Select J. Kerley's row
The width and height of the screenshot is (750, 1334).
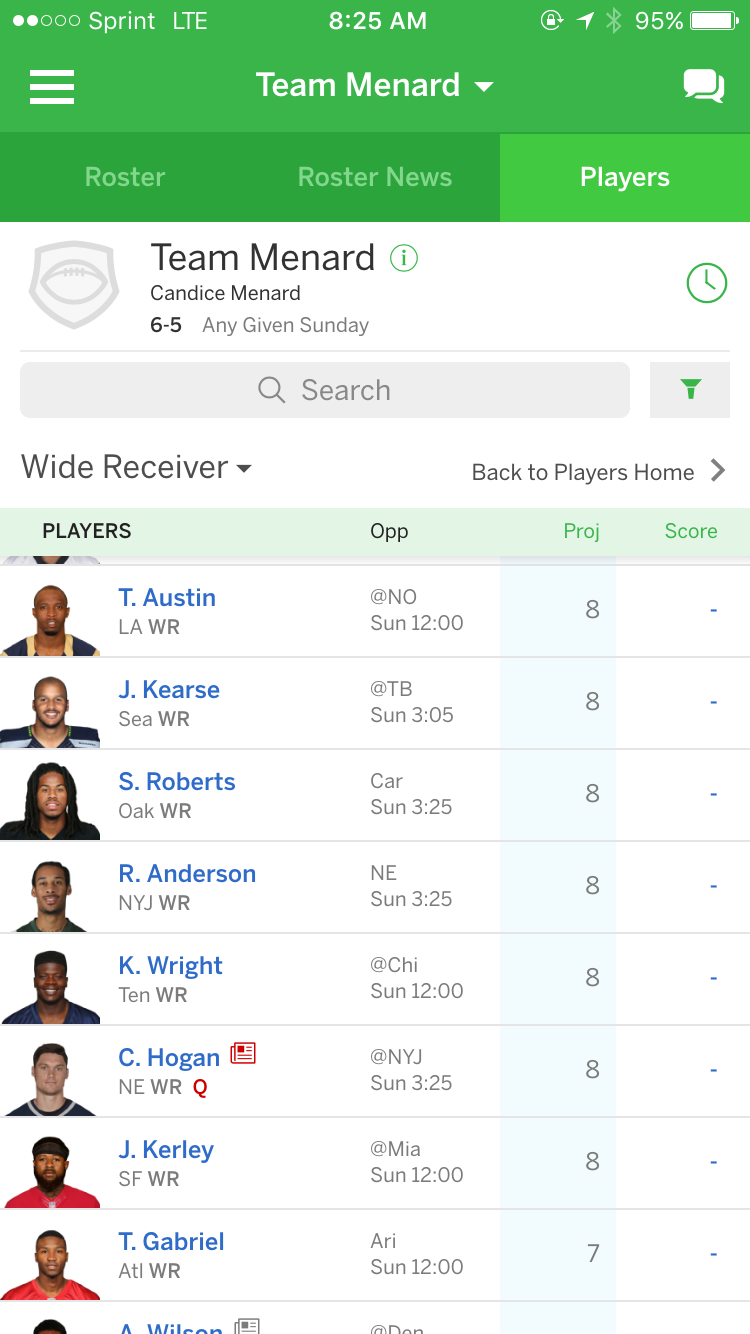[x=375, y=1163]
